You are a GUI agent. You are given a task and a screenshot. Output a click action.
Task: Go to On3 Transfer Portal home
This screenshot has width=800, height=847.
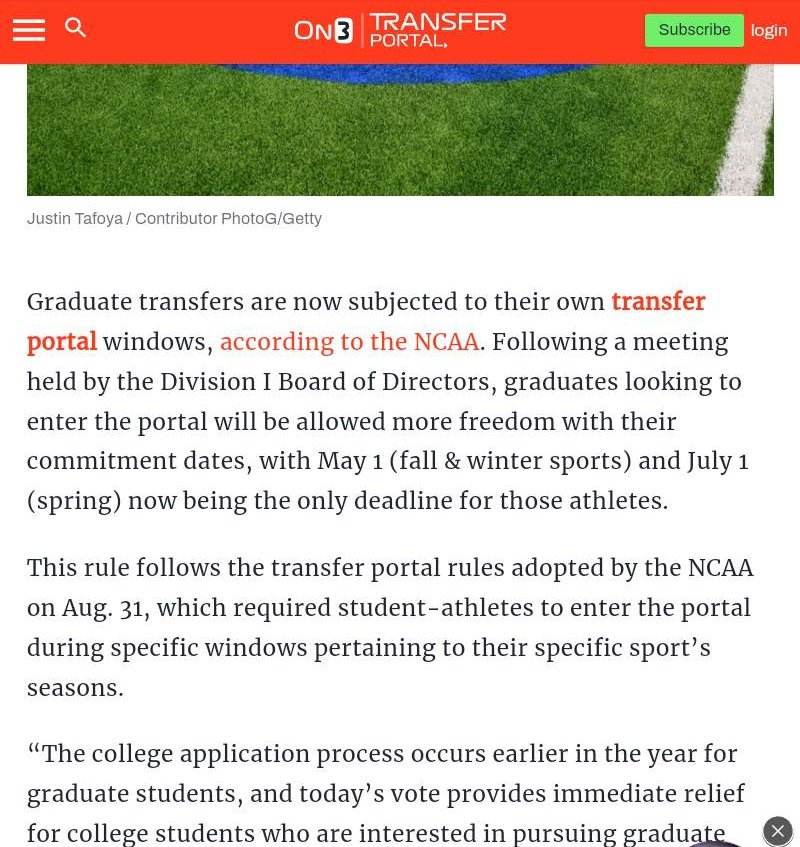pyautogui.click(x=400, y=30)
